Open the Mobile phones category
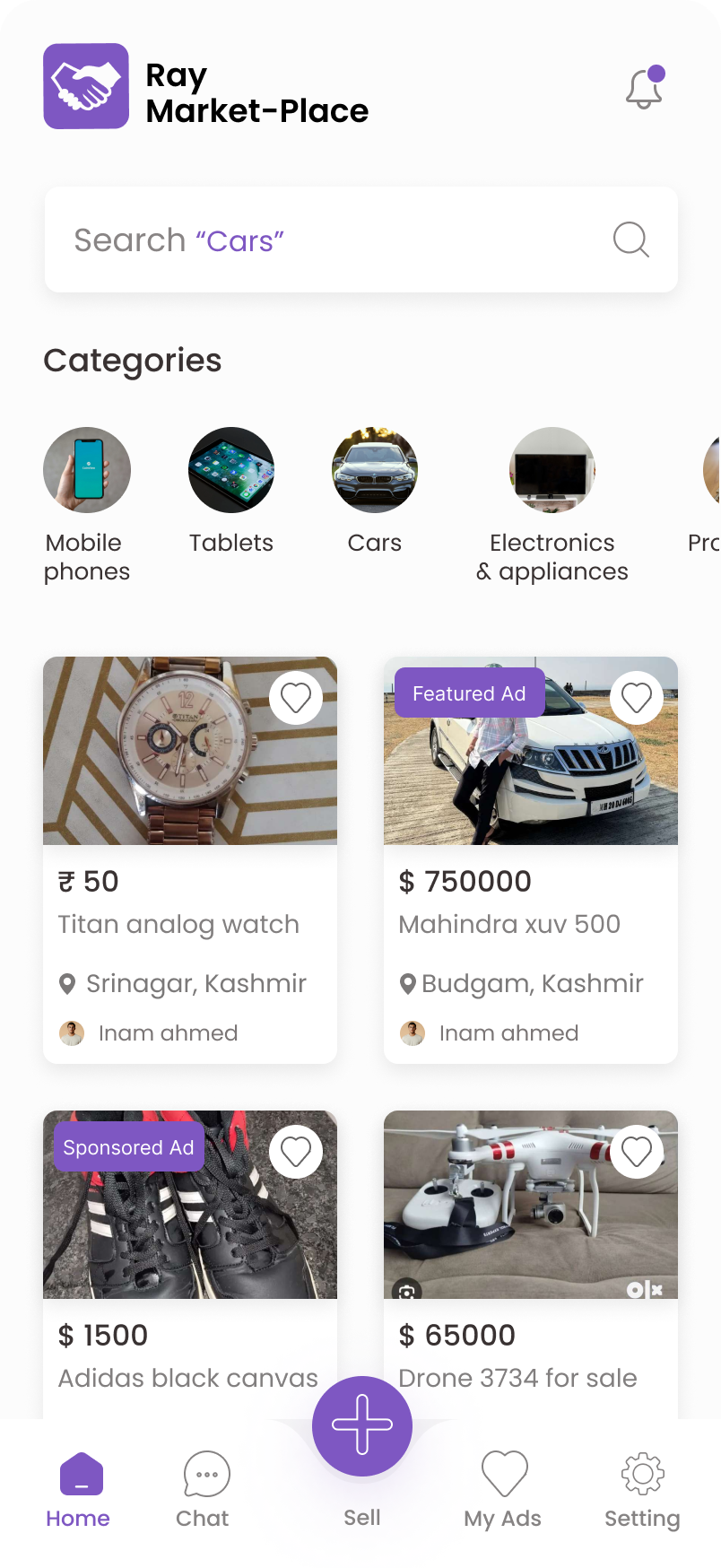The width and height of the screenshot is (721, 1568). tap(87, 471)
